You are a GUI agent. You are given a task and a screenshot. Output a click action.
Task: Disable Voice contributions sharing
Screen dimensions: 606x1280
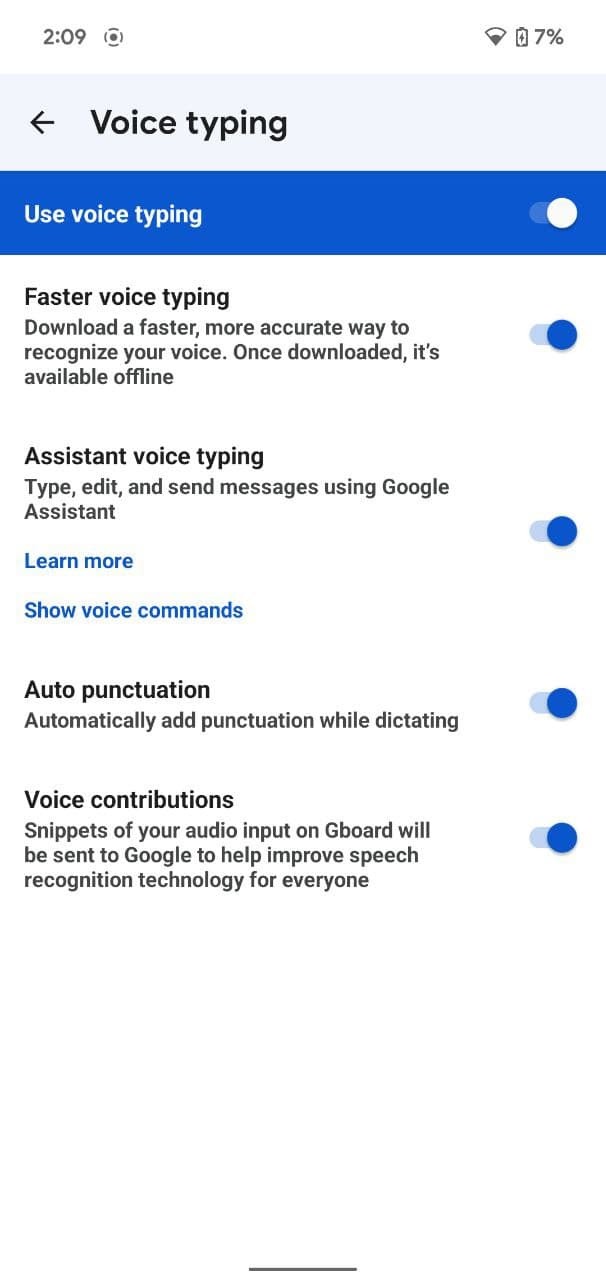[x=553, y=838]
